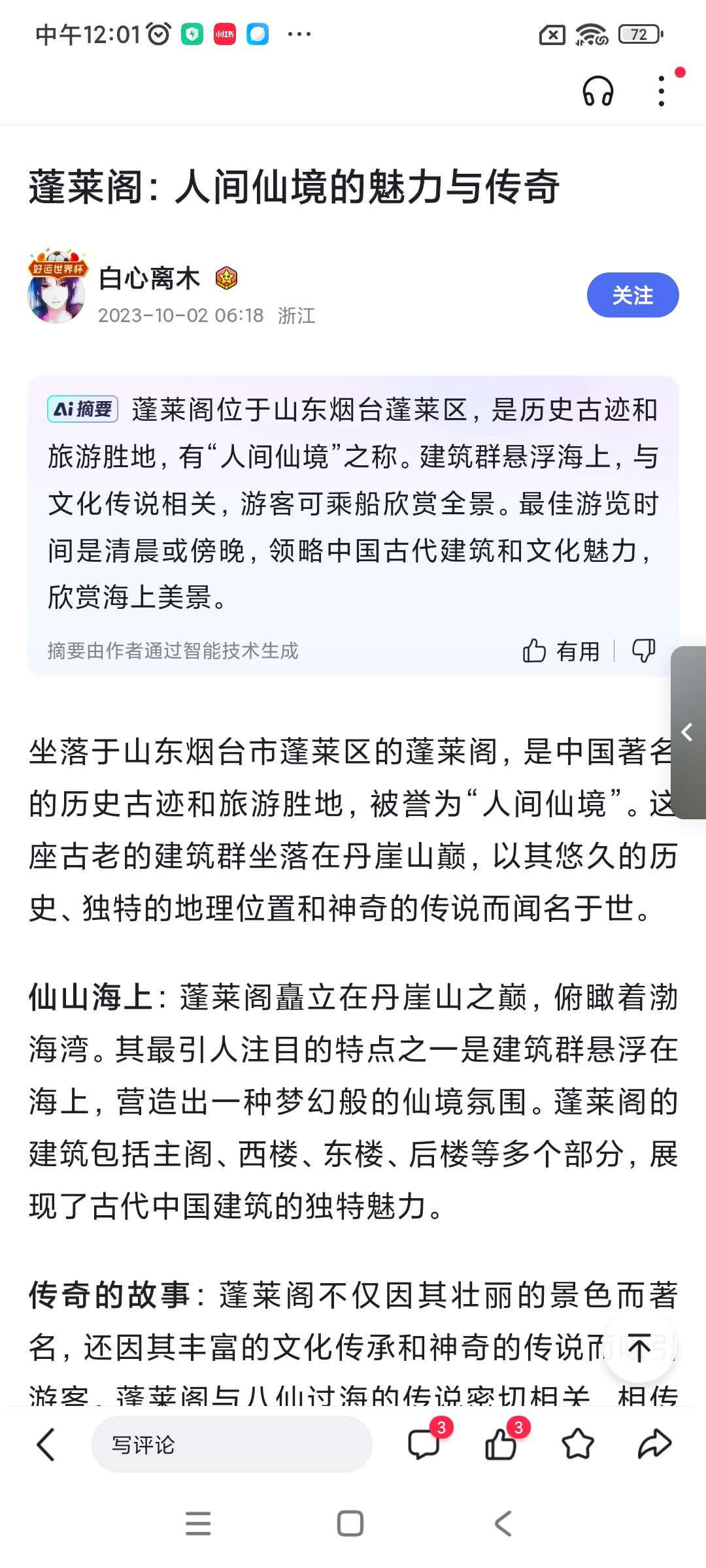706x1568 pixels.
Task: Open the three-dot overflow menu
Action: coord(662,91)
